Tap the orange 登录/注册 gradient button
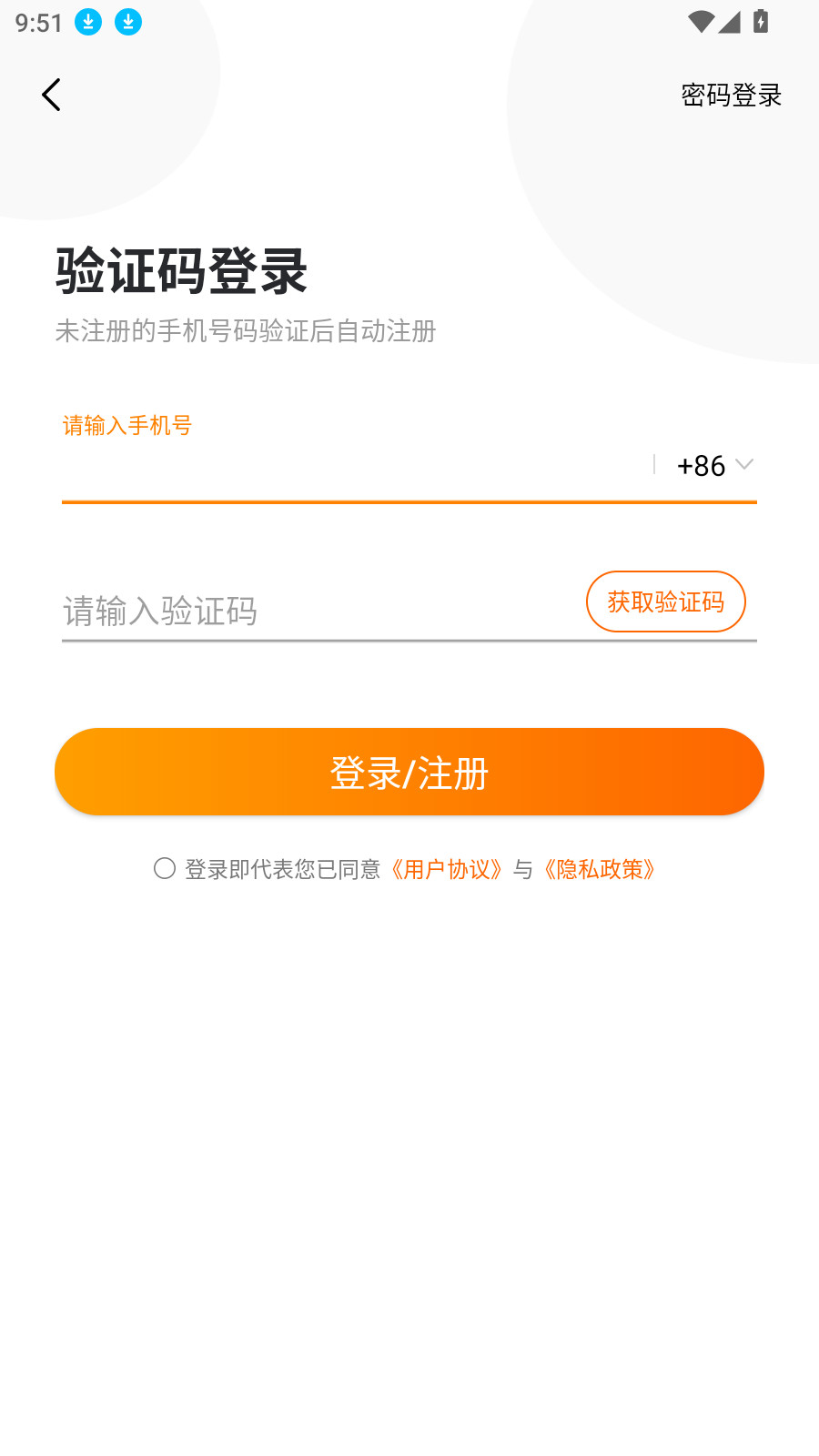819x1456 pixels. tap(409, 771)
